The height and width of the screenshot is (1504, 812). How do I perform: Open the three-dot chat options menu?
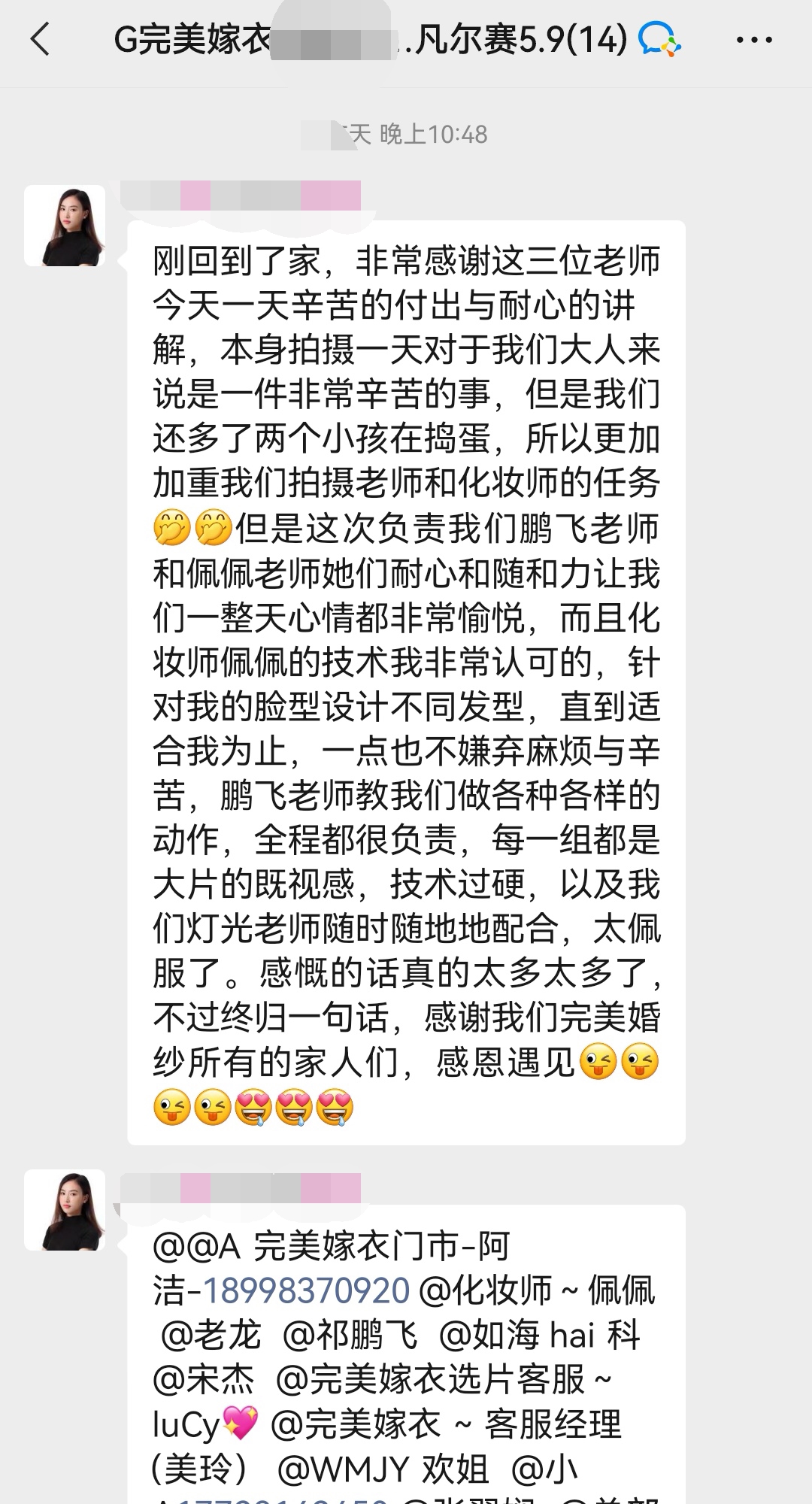point(754,40)
